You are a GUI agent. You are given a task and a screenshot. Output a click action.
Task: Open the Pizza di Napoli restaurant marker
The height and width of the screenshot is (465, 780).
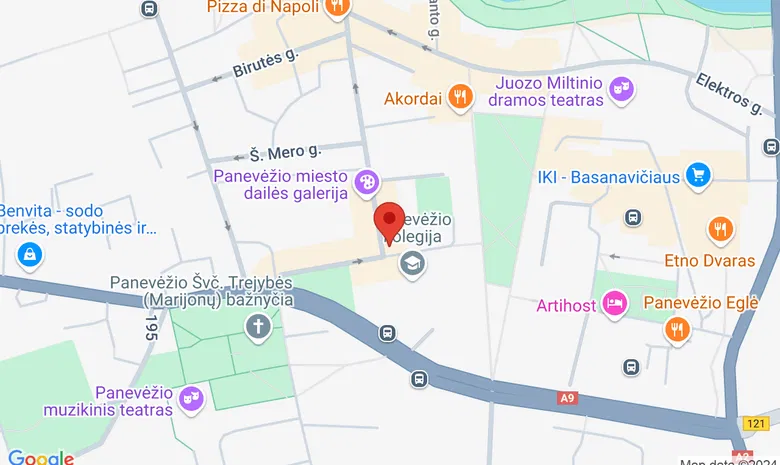[x=337, y=8]
